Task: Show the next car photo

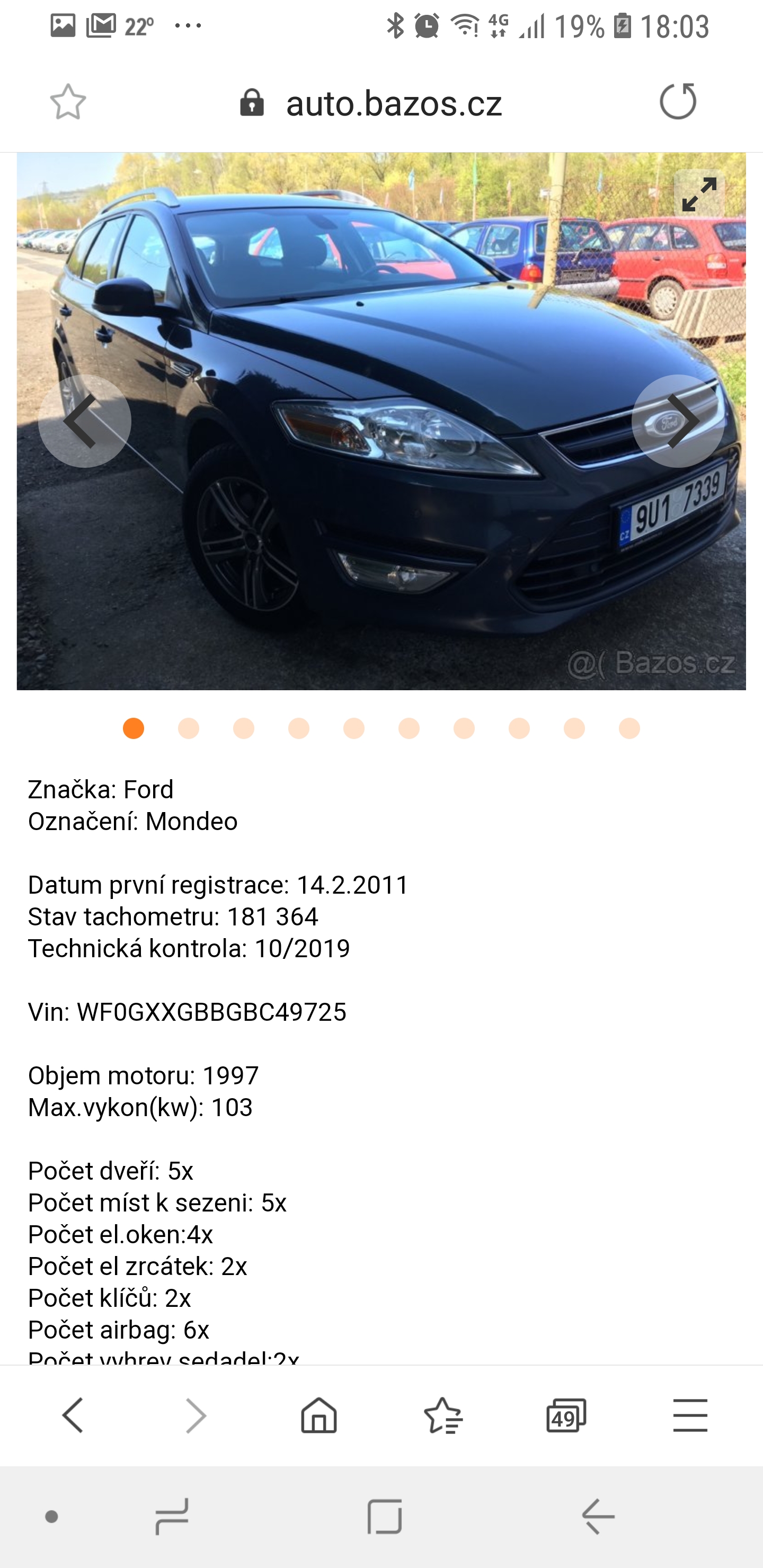Action: [678, 421]
